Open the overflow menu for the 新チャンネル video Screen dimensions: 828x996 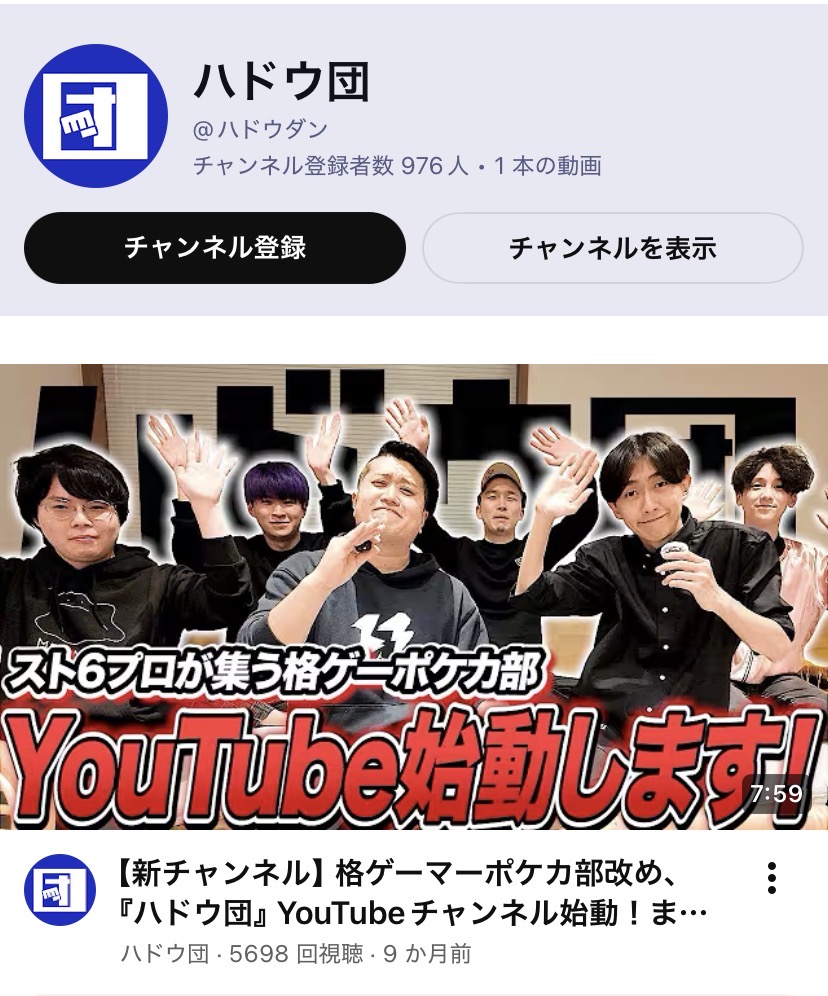pos(771,877)
